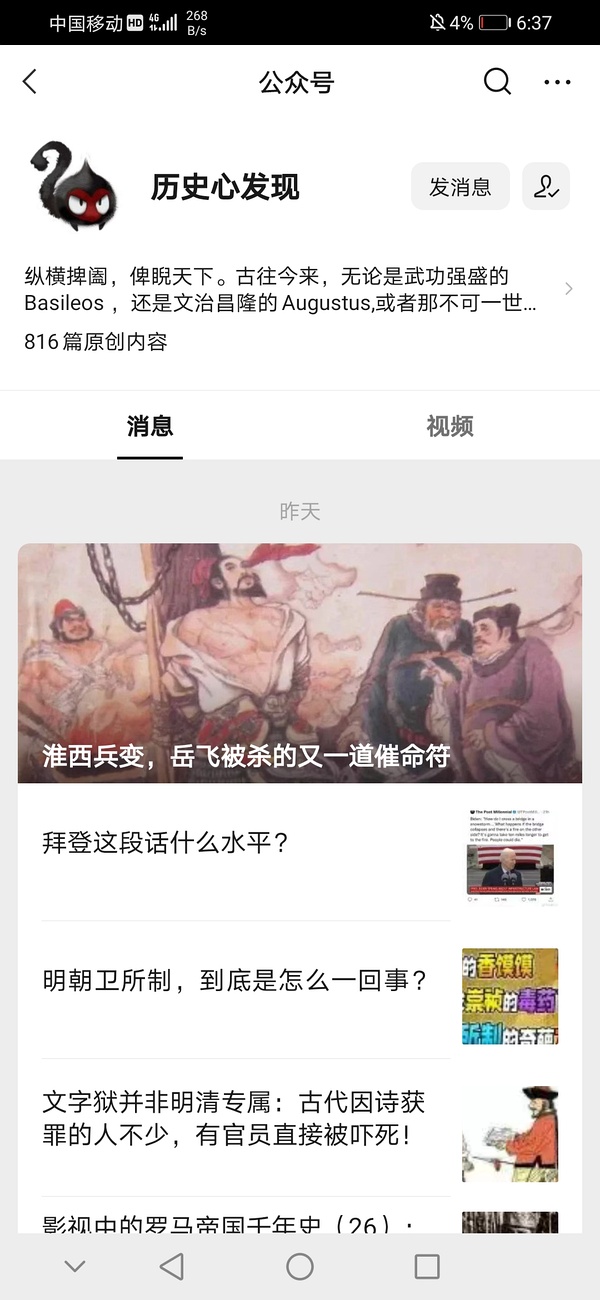This screenshot has width=600, height=1300.
Task: Select the 消息 tab
Action: coord(150,427)
